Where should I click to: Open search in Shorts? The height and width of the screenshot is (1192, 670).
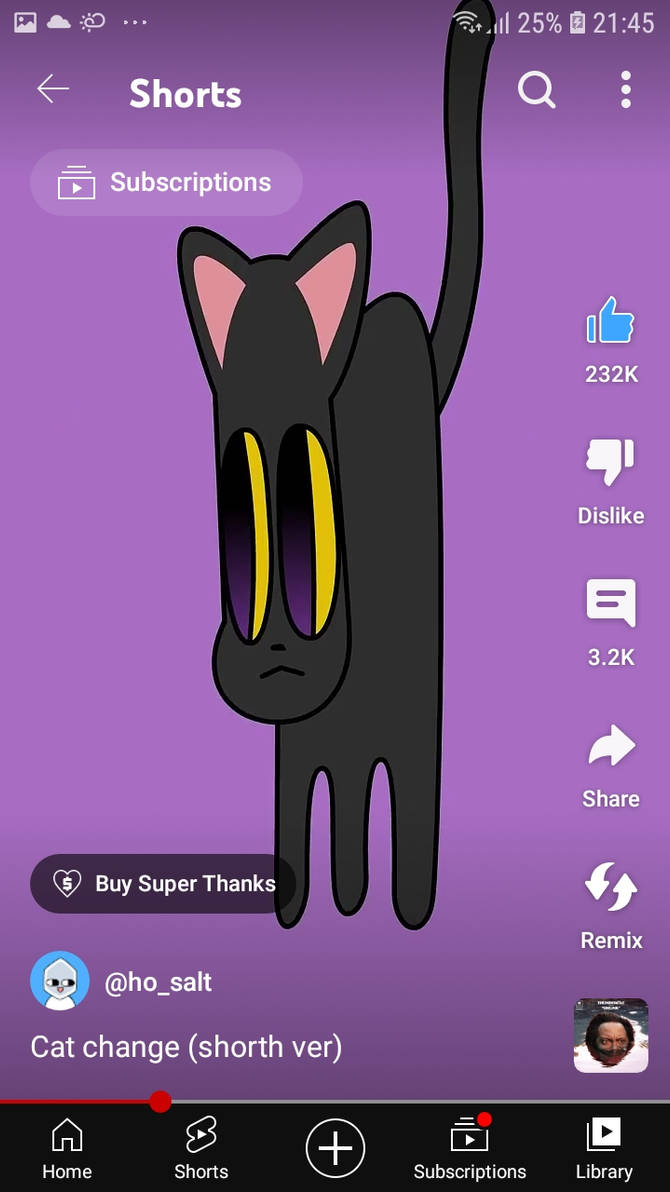536,90
